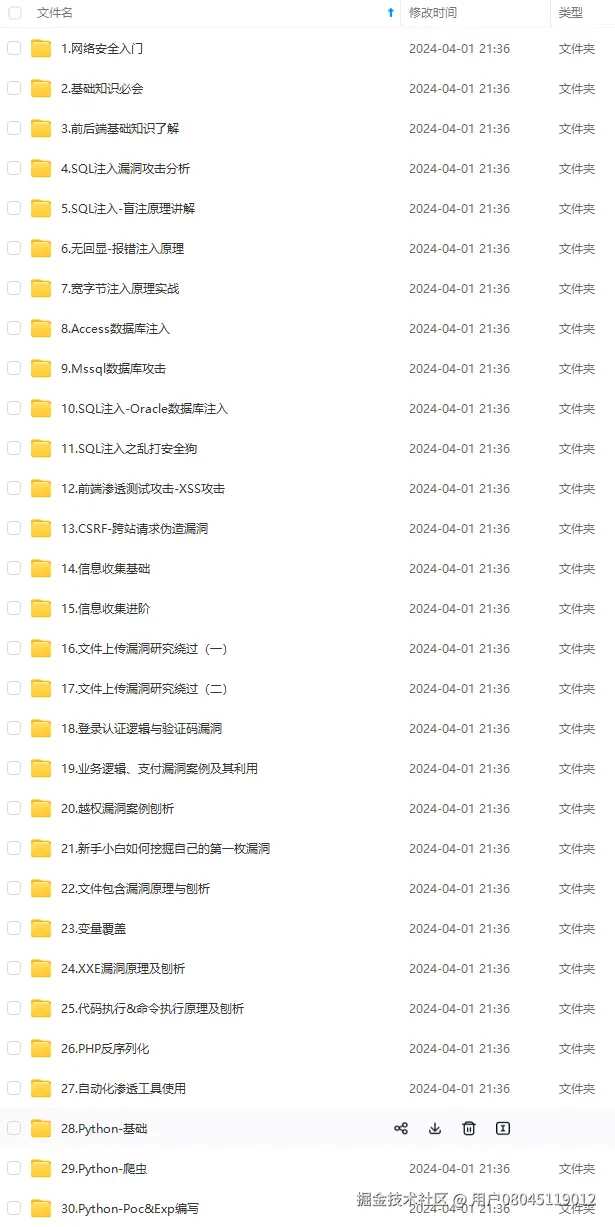The height and width of the screenshot is (1227, 615).
Task: Select all files with the header checkbox
Action: click(x=14, y=13)
